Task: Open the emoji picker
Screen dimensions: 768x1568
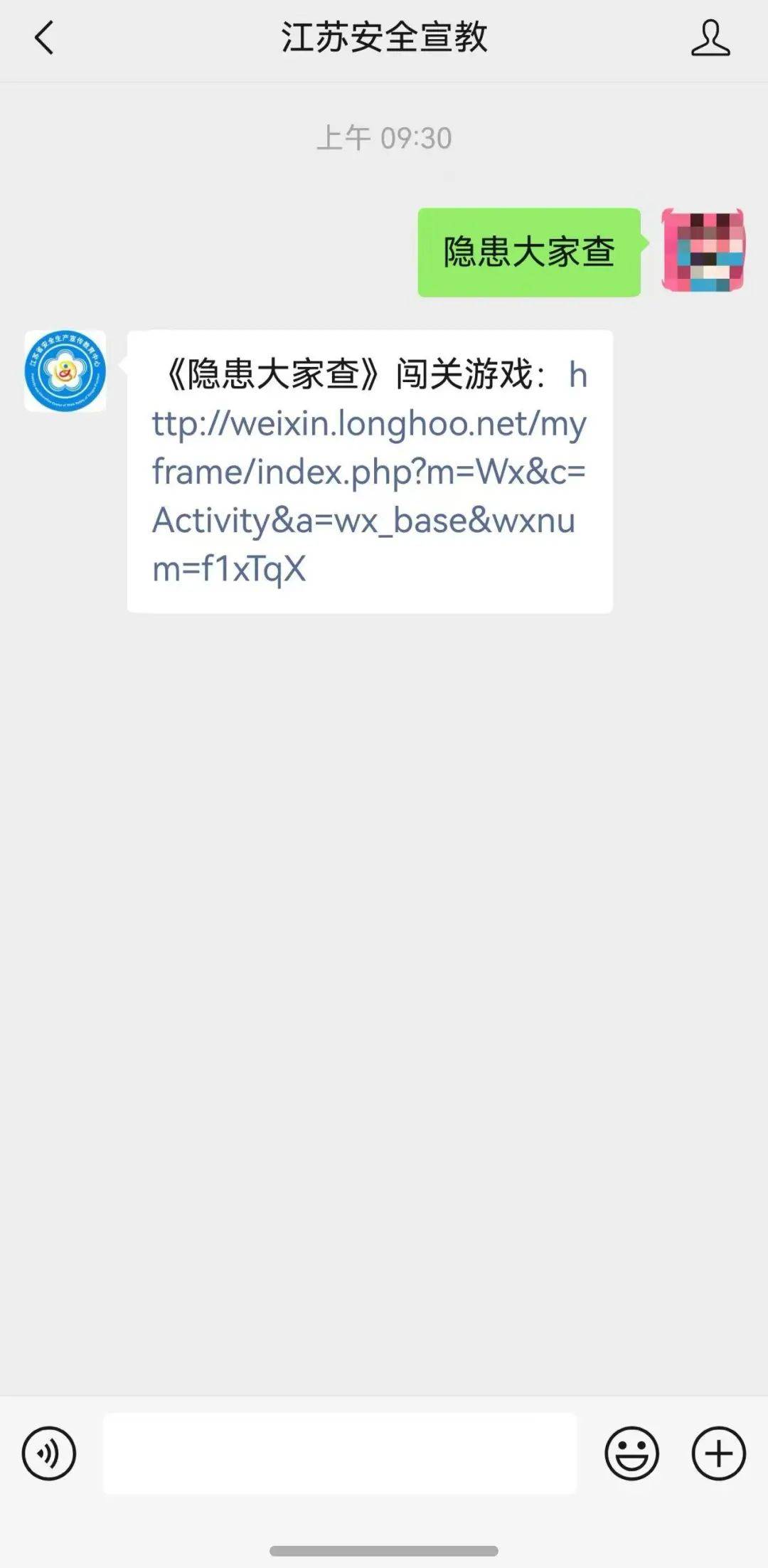Action: [x=631, y=1453]
